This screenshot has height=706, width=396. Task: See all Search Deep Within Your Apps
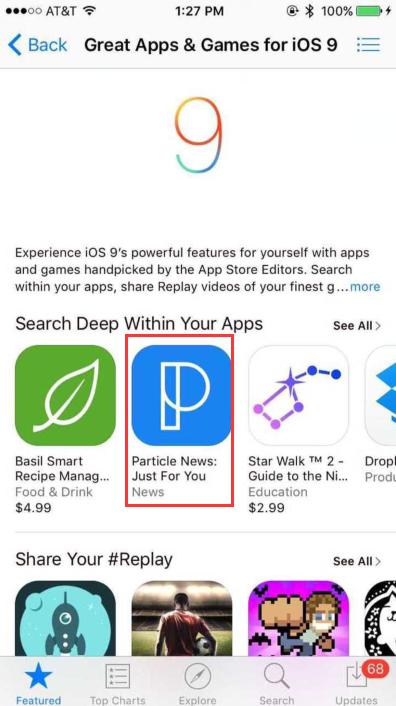click(x=357, y=326)
